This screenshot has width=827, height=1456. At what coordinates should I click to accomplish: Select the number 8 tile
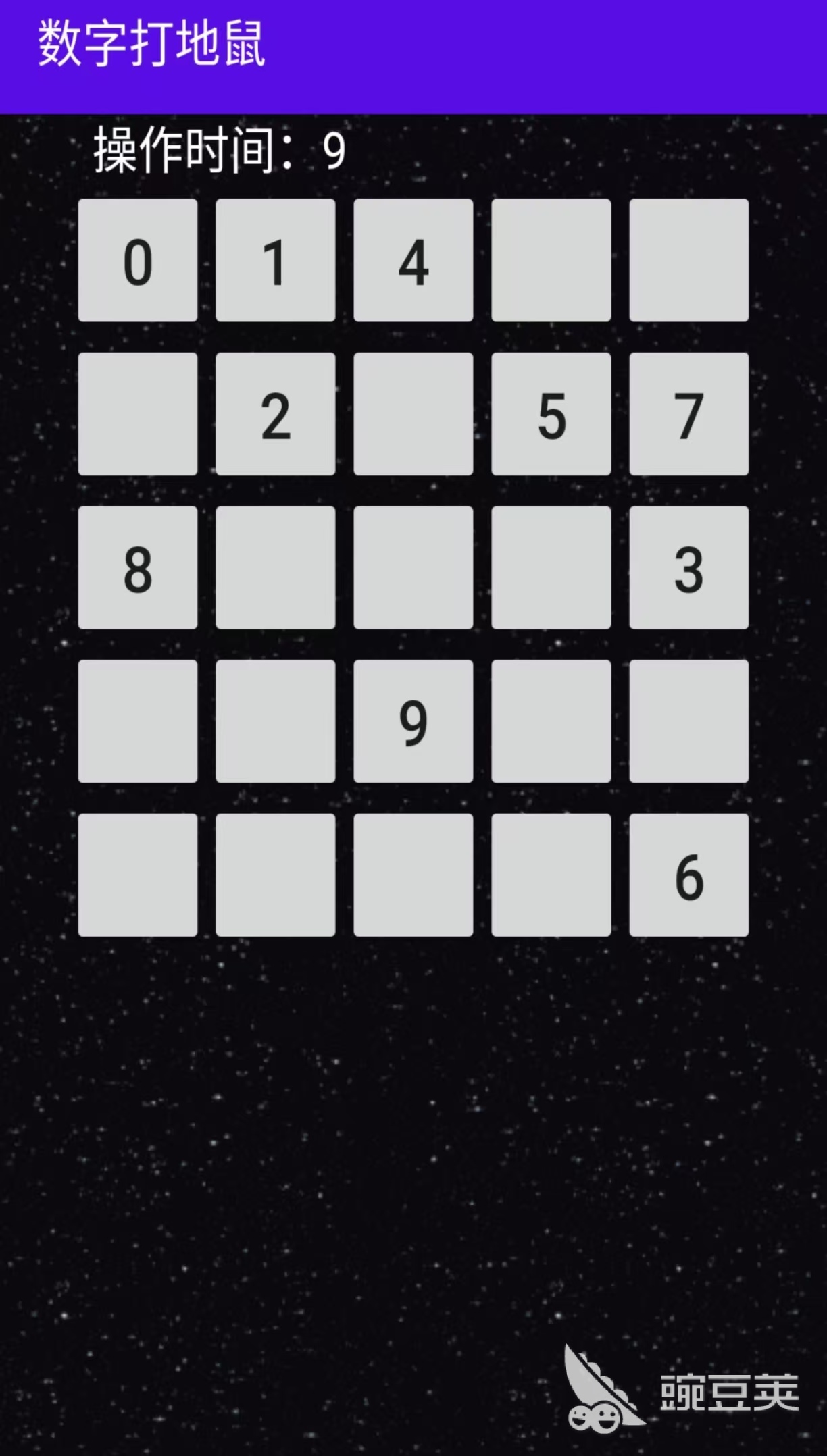click(138, 568)
